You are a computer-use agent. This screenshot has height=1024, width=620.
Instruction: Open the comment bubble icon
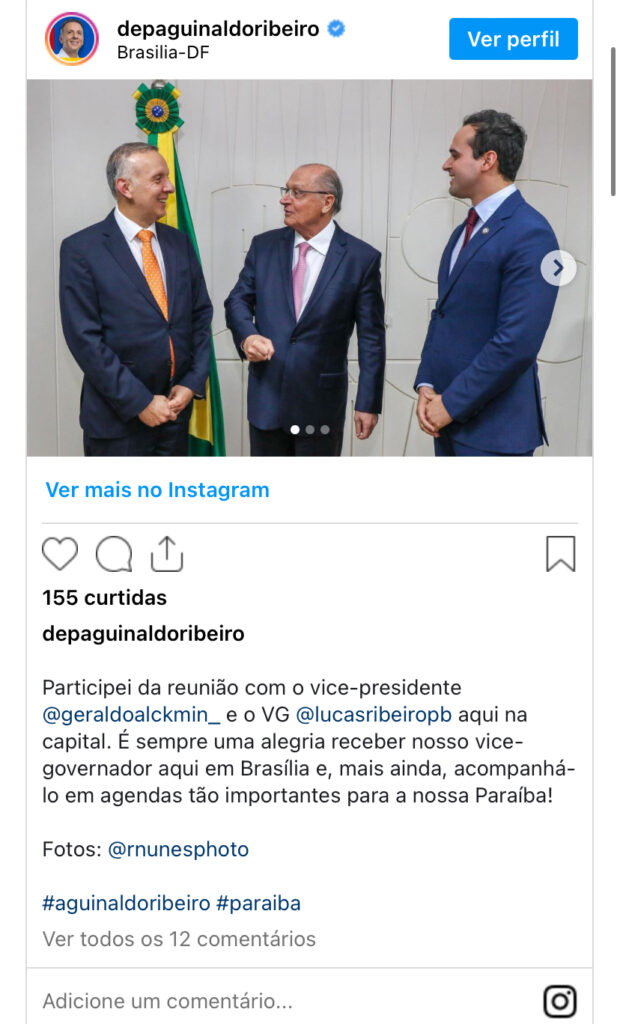pos(114,554)
